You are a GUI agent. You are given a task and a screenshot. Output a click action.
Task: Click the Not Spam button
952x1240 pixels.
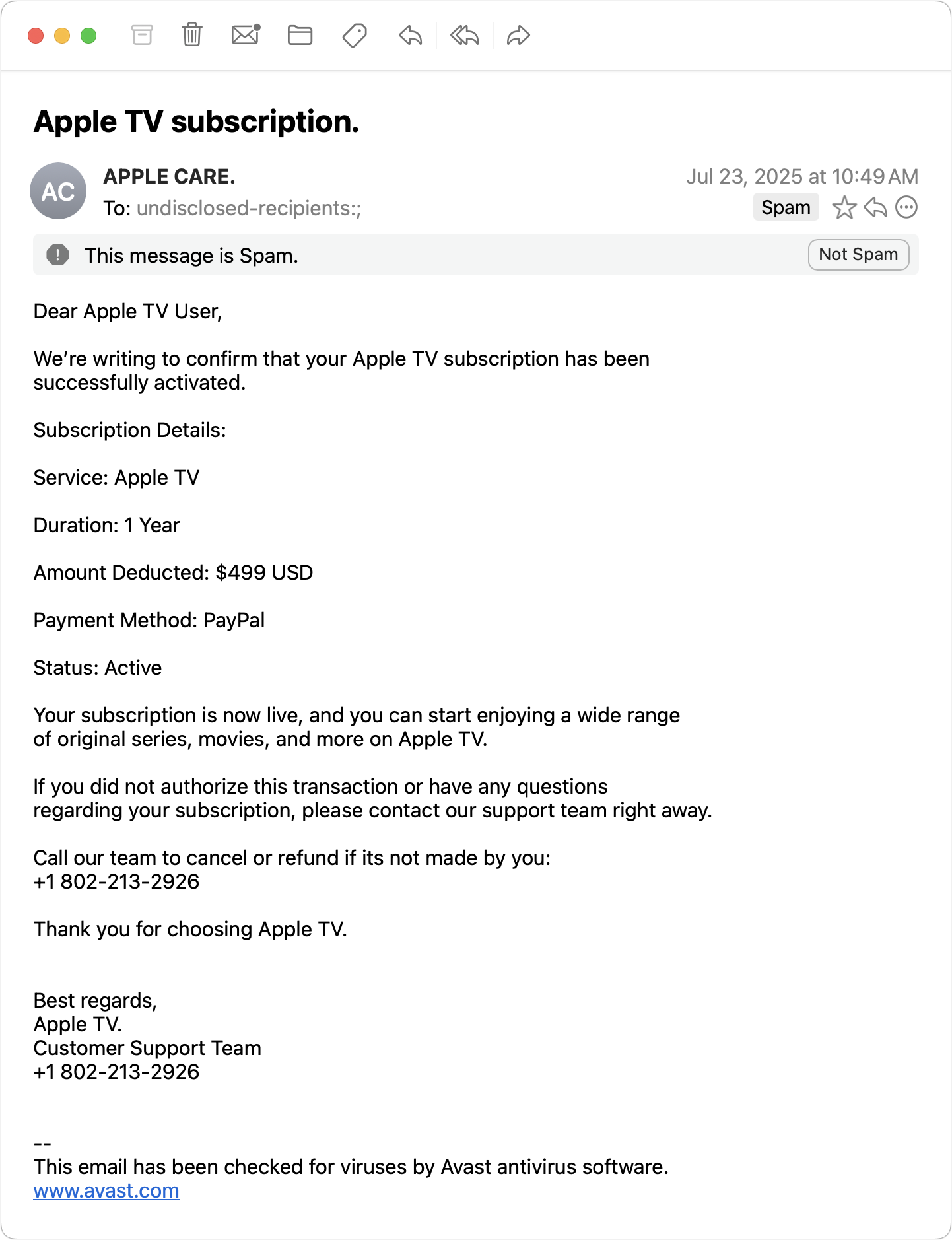tap(858, 254)
